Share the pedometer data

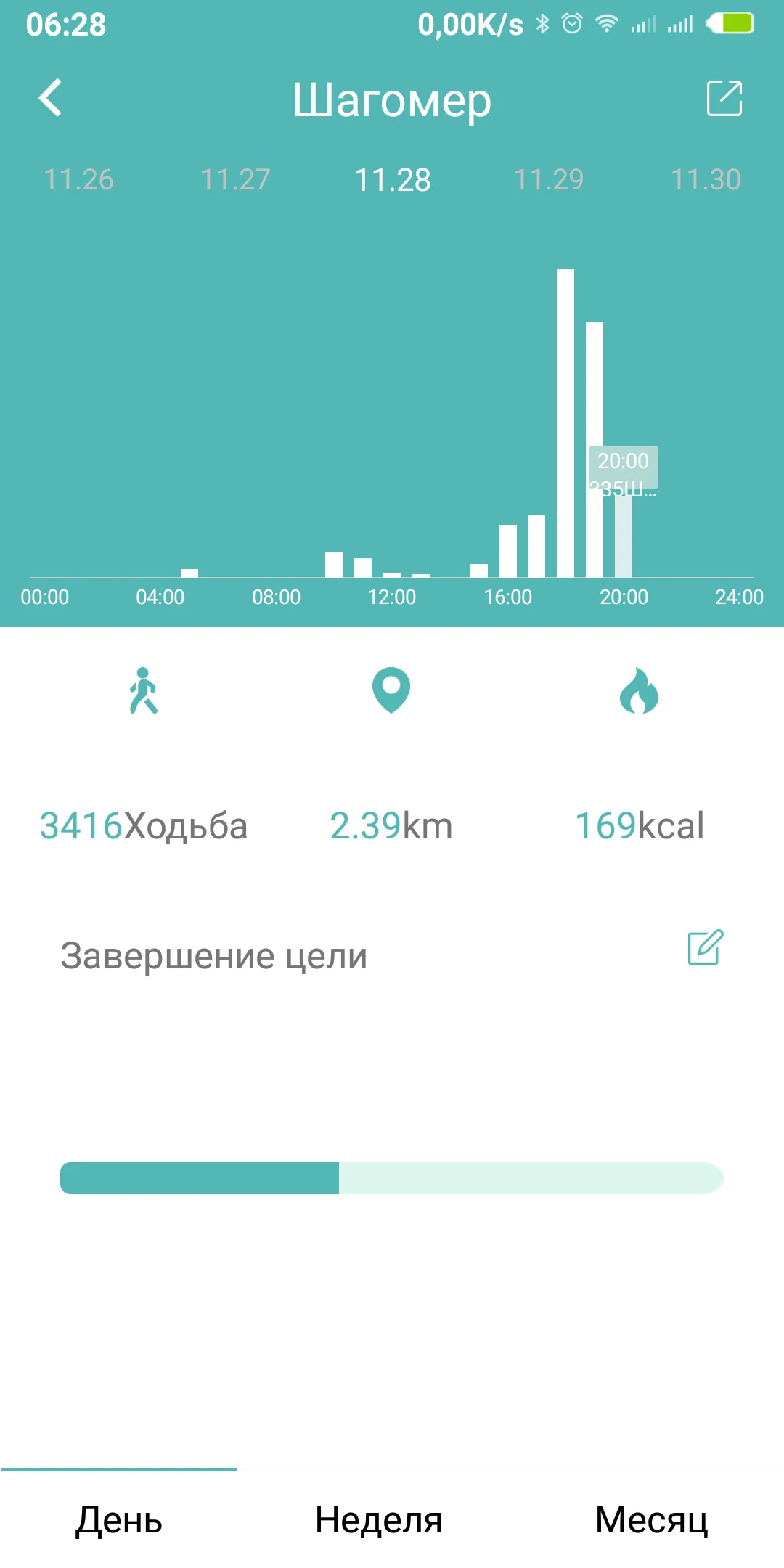[x=724, y=98]
